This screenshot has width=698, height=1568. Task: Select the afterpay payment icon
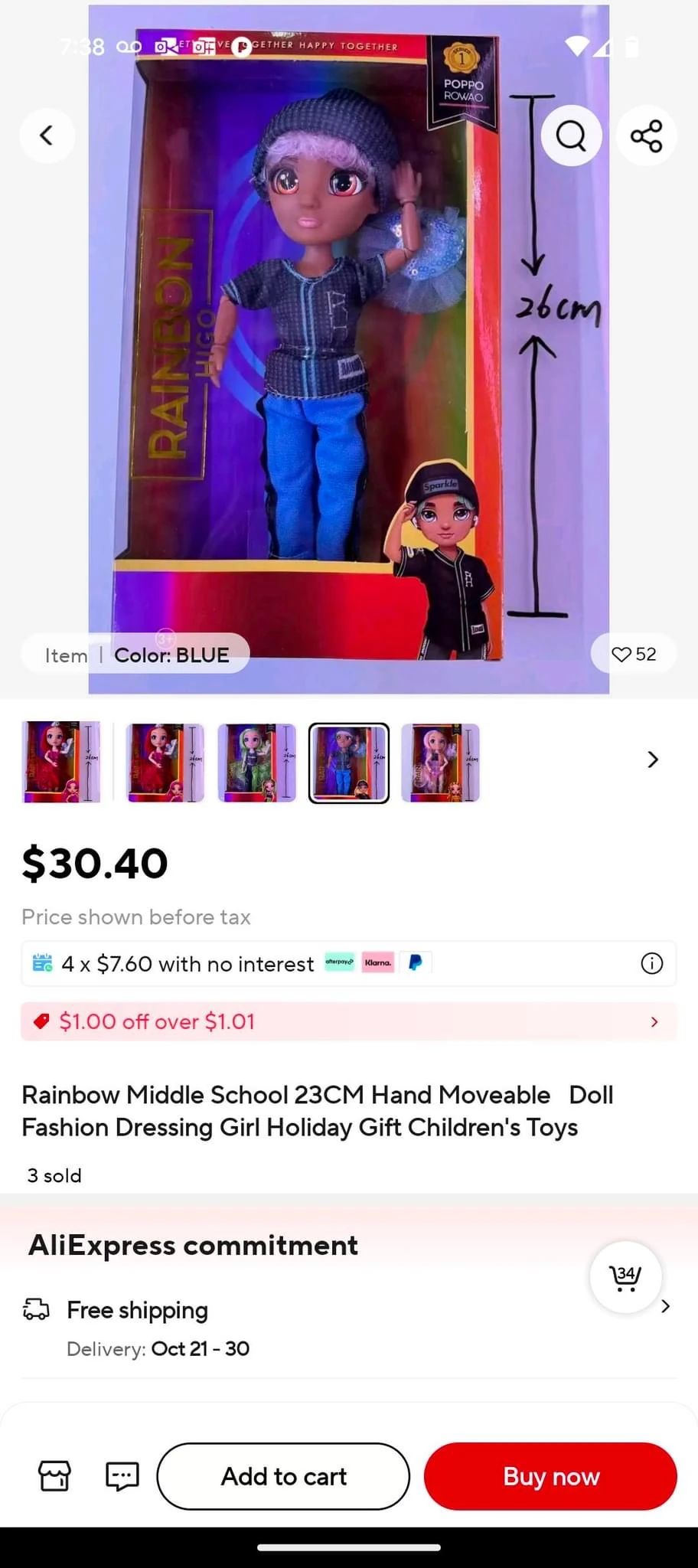pyautogui.click(x=339, y=962)
